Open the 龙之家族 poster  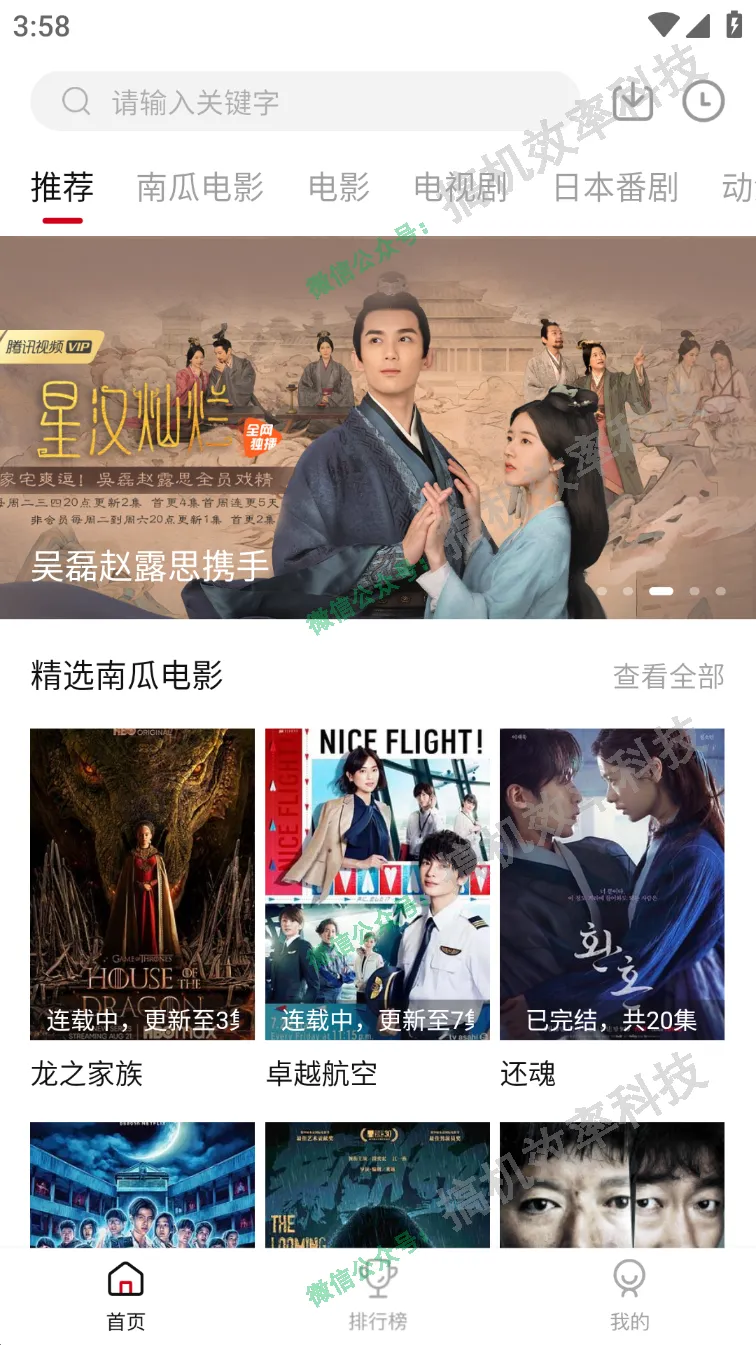(142, 884)
